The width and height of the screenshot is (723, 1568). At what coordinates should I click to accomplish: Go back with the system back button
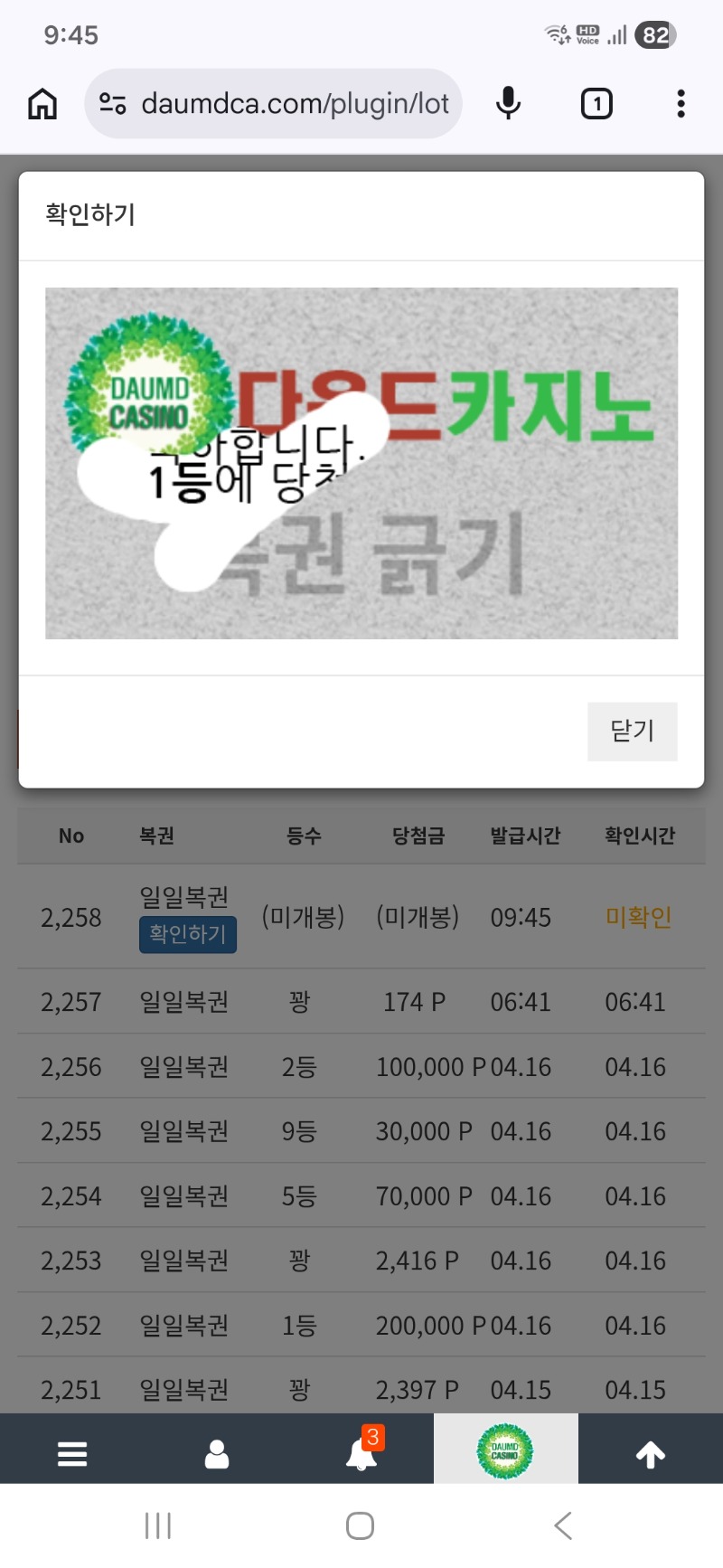pyautogui.click(x=563, y=1525)
